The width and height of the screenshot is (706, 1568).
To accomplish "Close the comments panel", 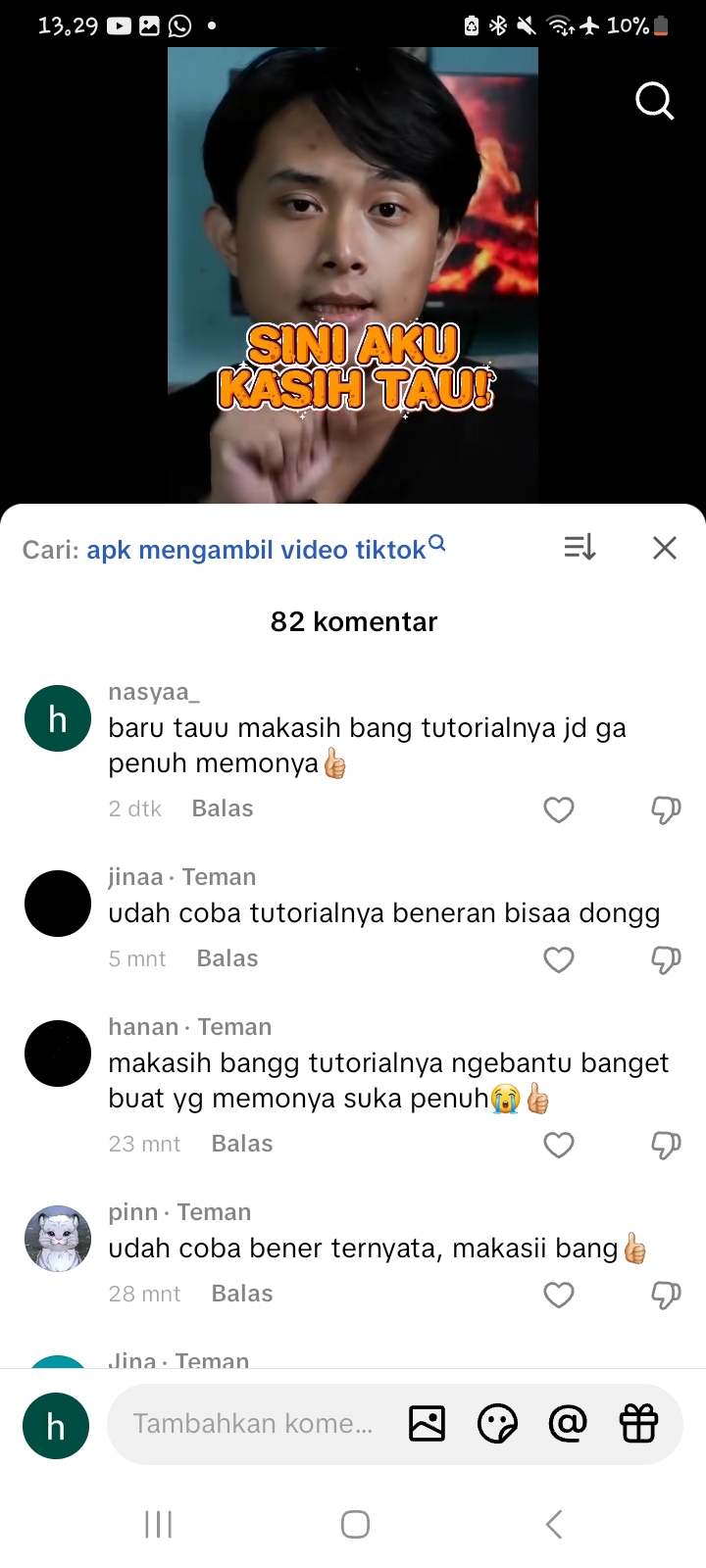I will (x=665, y=548).
